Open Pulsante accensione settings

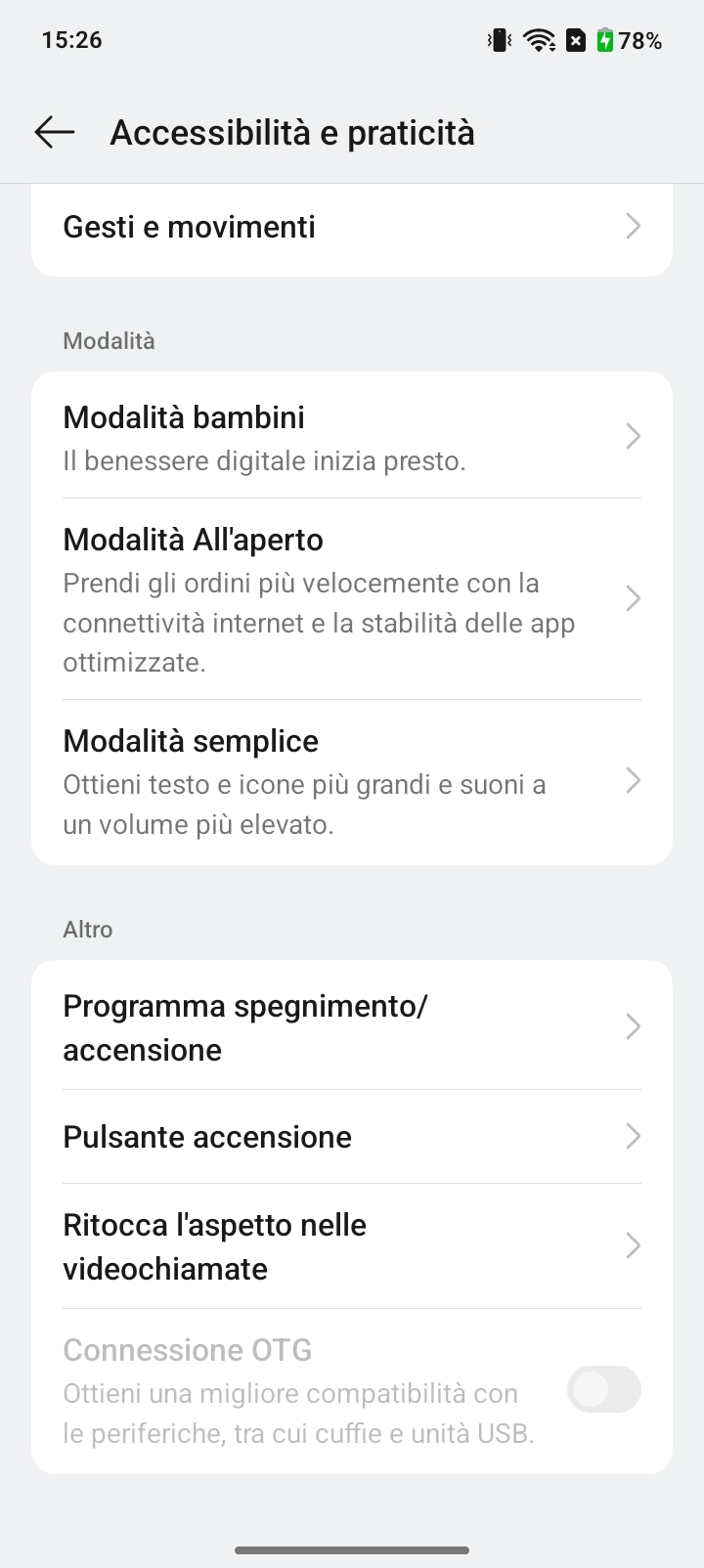[x=352, y=1137]
